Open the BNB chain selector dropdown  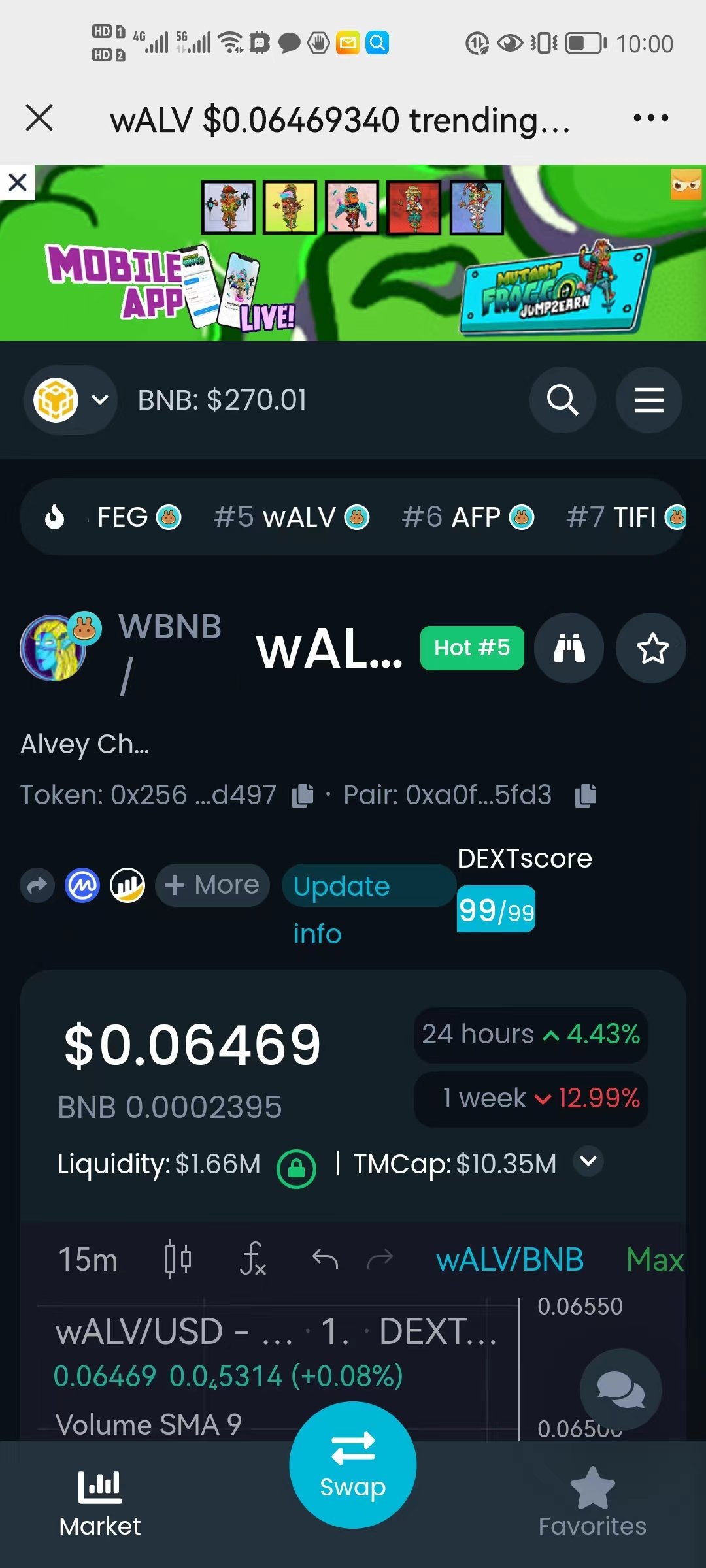[x=71, y=400]
